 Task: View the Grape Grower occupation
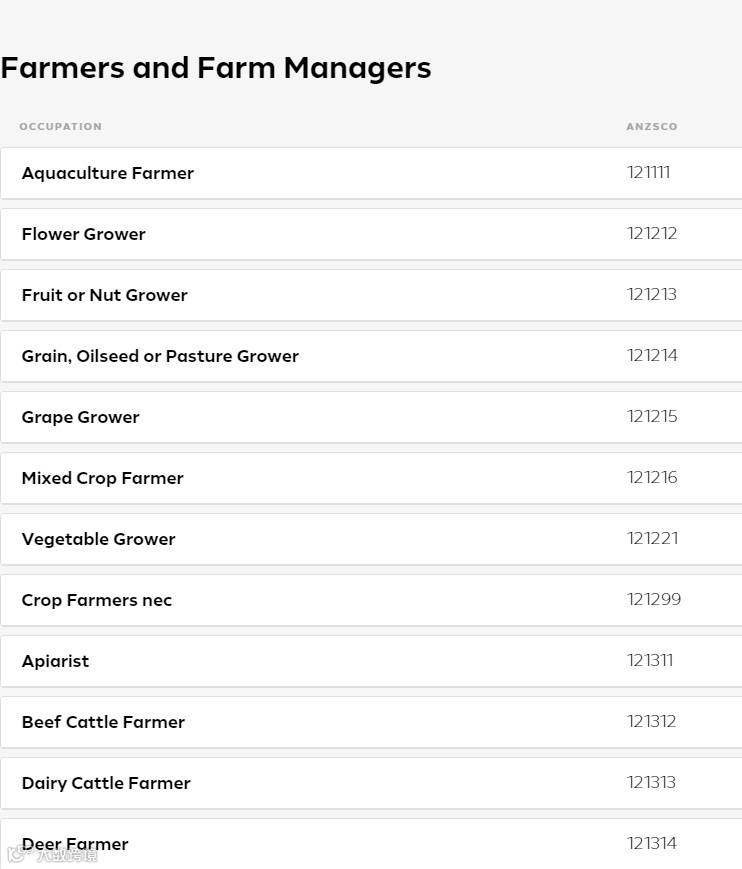(81, 417)
